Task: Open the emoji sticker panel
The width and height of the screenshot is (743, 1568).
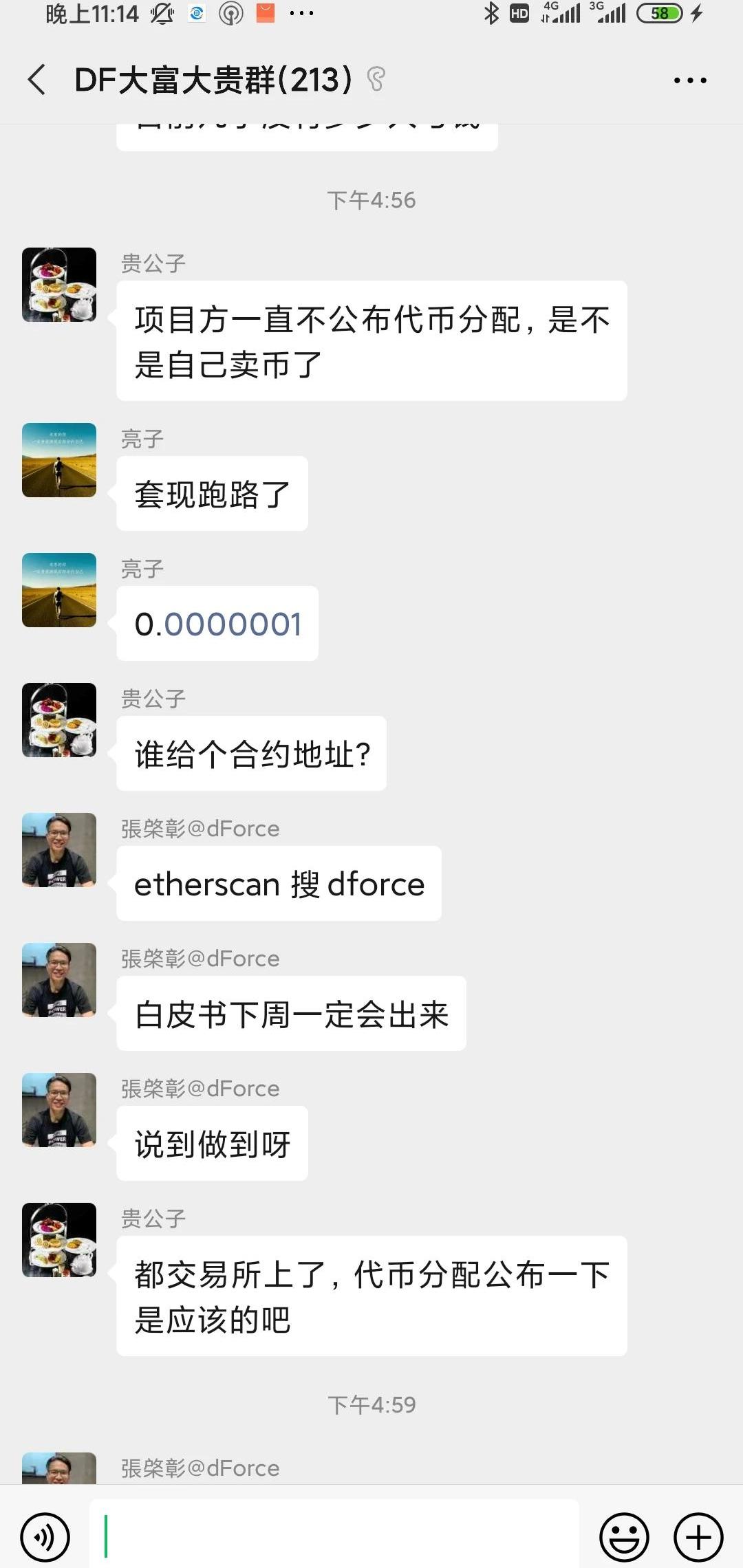Action: [624, 1536]
